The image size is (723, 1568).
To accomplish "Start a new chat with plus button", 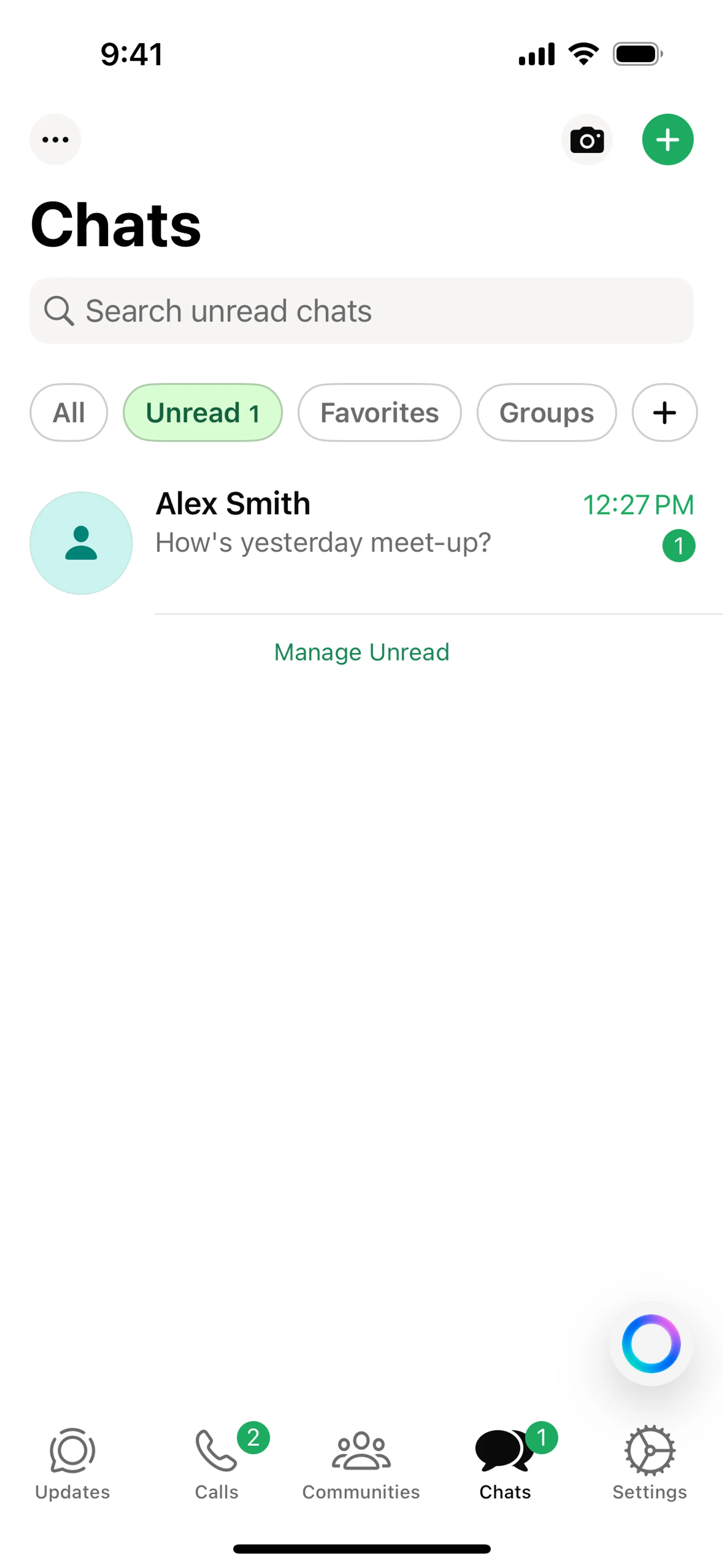I will [x=668, y=139].
